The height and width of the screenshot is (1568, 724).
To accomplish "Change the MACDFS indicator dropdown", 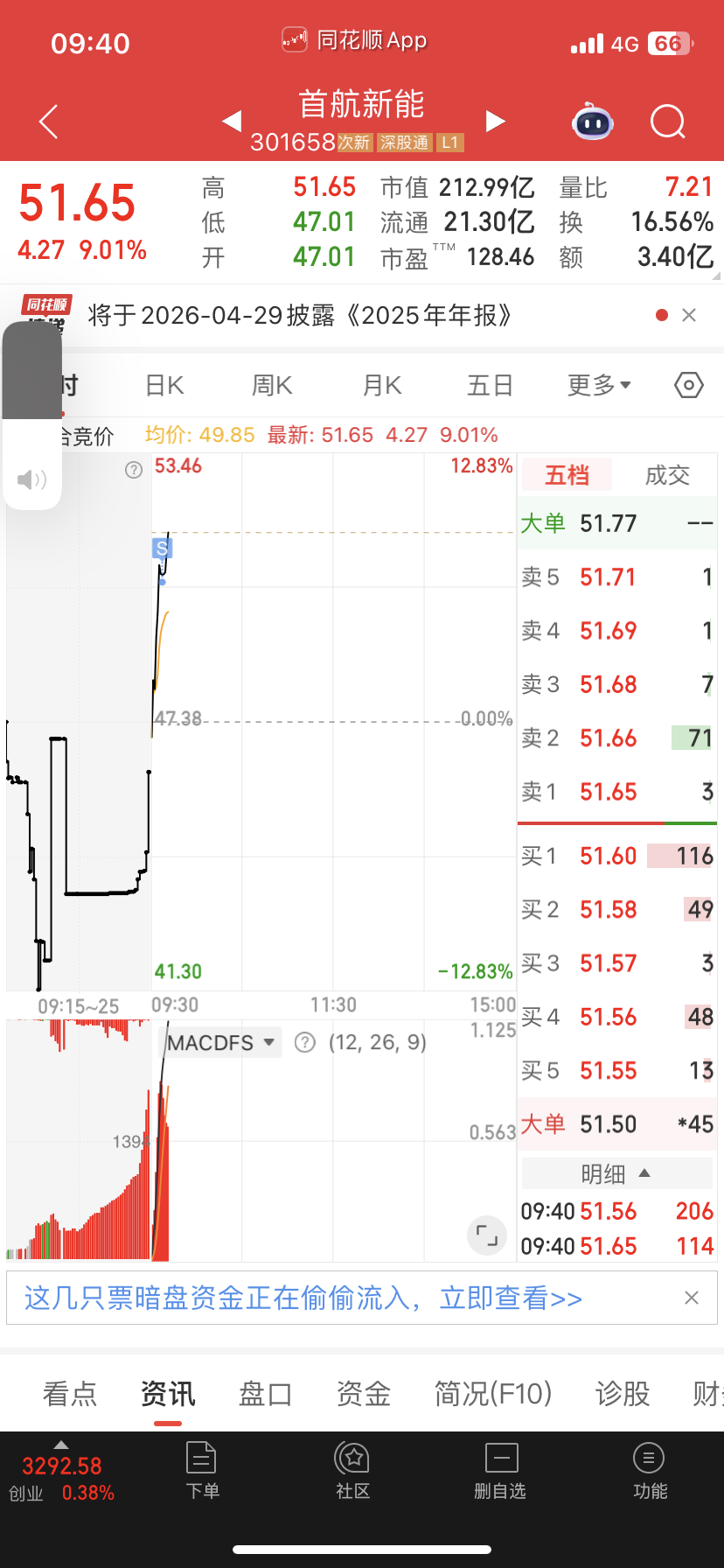I will [x=221, y=1042].
